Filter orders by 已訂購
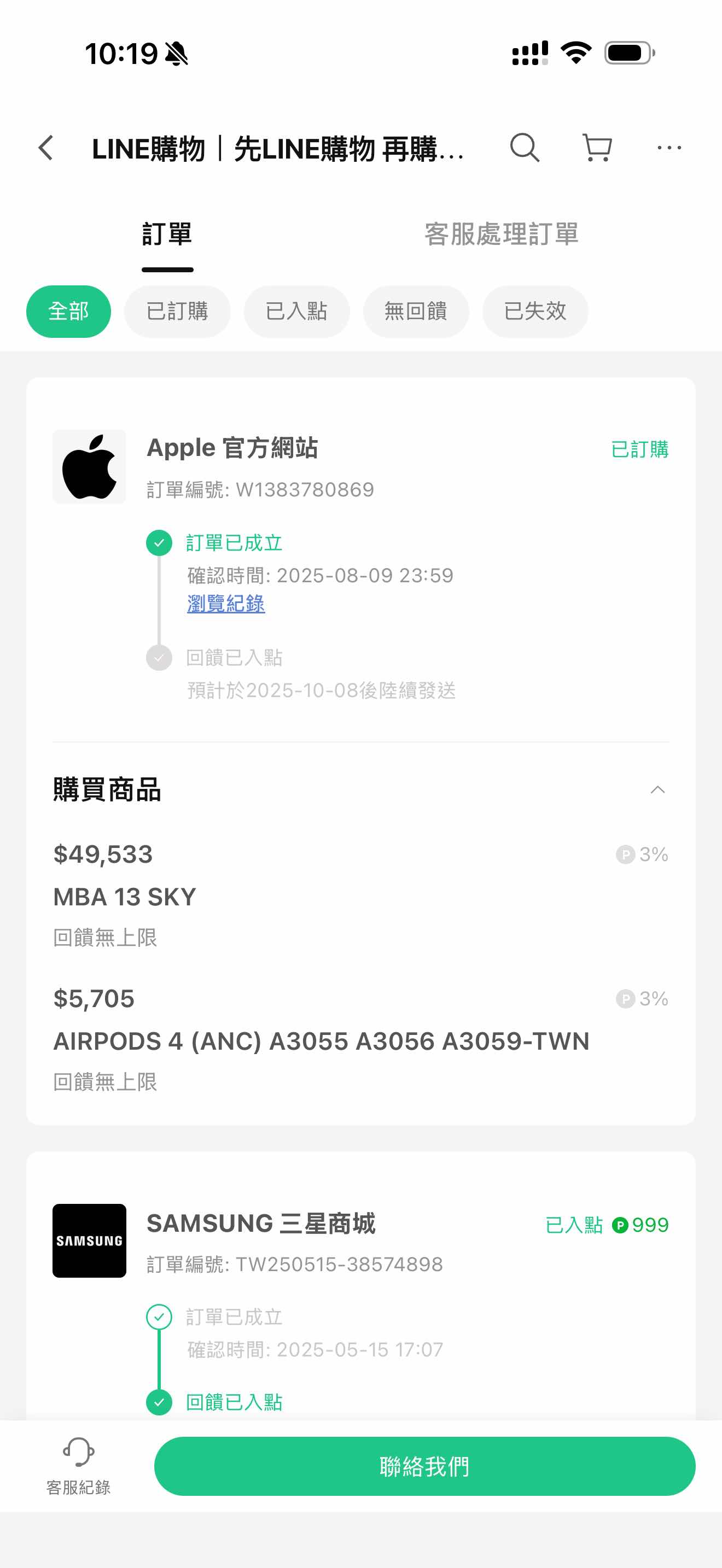 [177, 312]
